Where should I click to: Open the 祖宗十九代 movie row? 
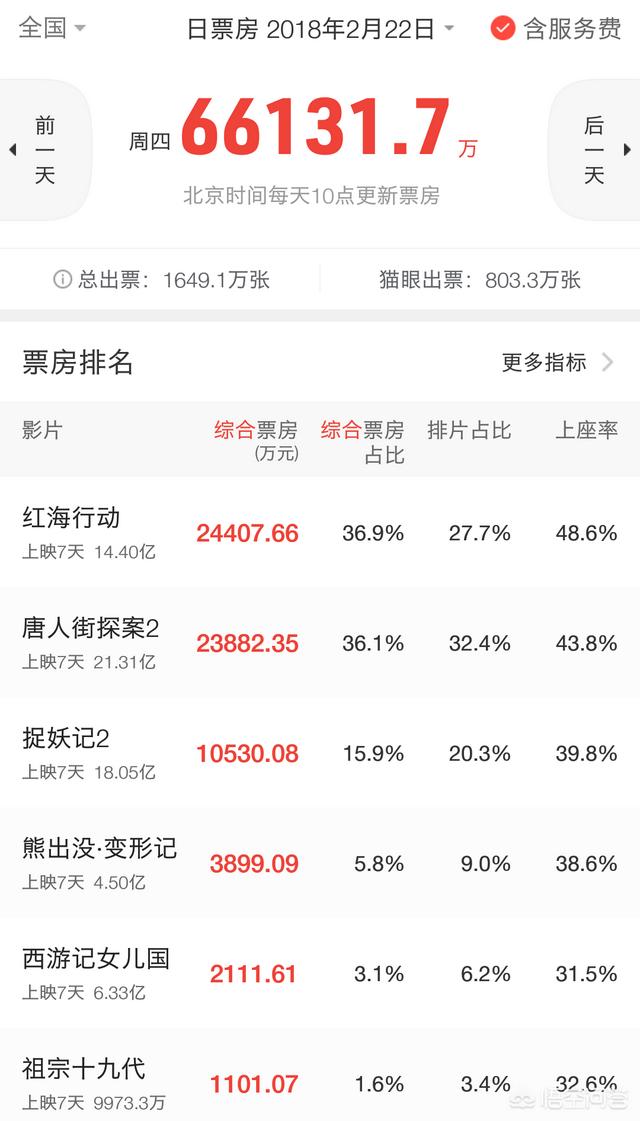coord(320,1075)
